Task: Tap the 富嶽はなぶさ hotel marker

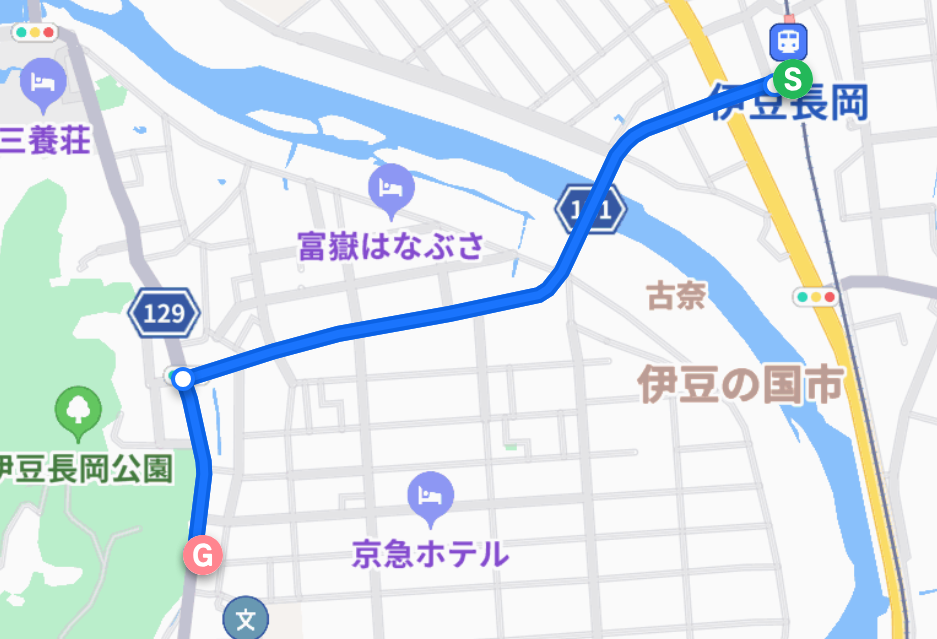Action: pyautogui.click(x=390, y=189)
